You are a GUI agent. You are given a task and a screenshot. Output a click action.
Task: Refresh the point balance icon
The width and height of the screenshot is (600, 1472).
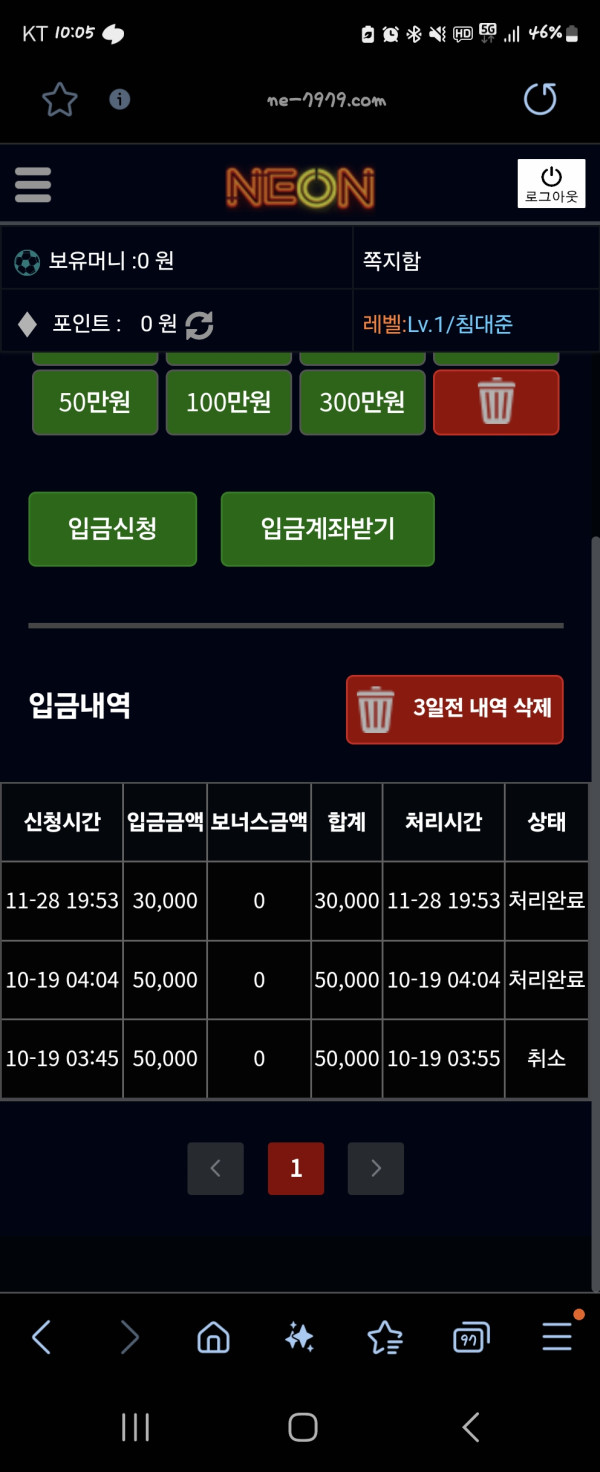199,324
